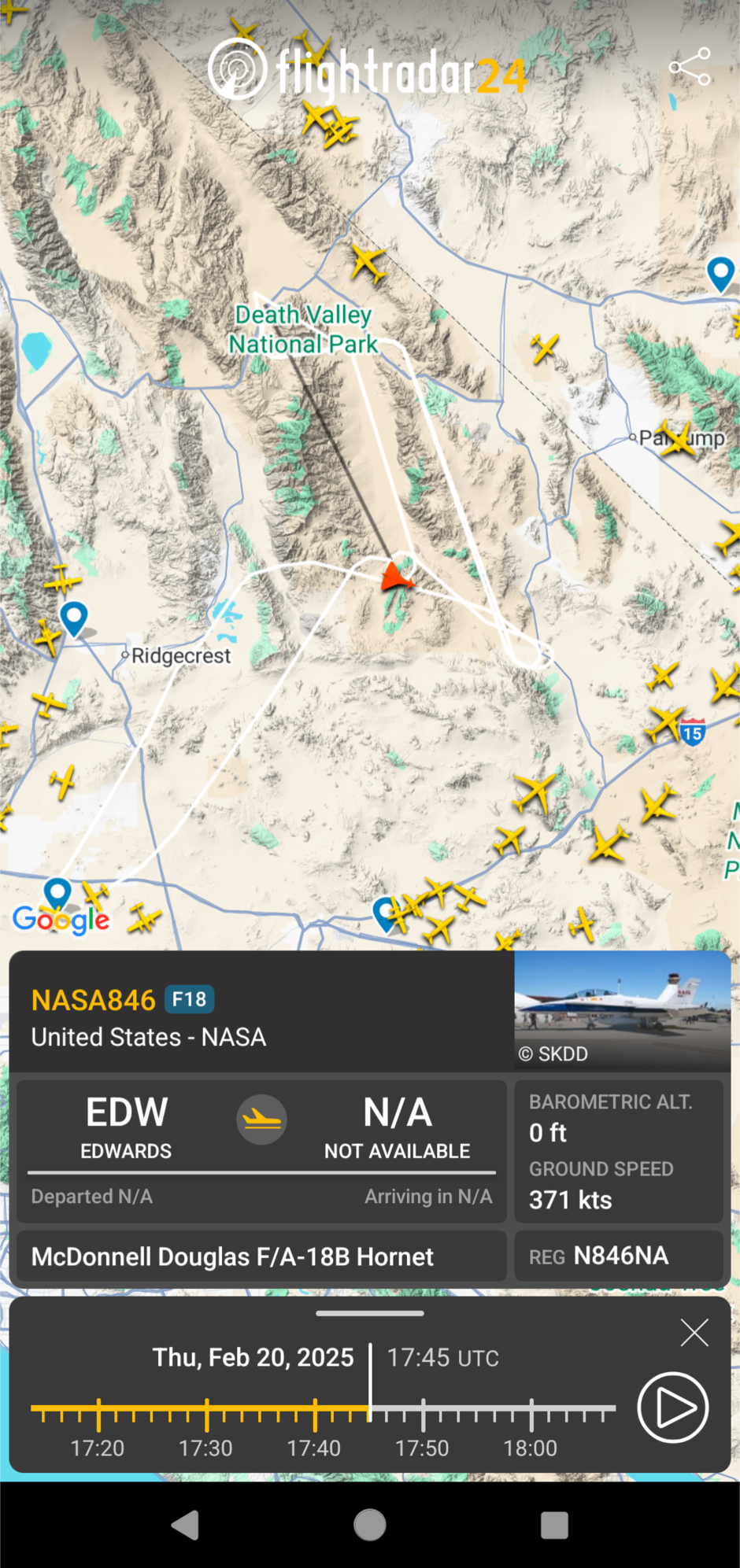This screenshot has width=740, height=1568.
Task: Expand the playback panel drag handle
Action: pyautogui.click(x=370, y=1313)
